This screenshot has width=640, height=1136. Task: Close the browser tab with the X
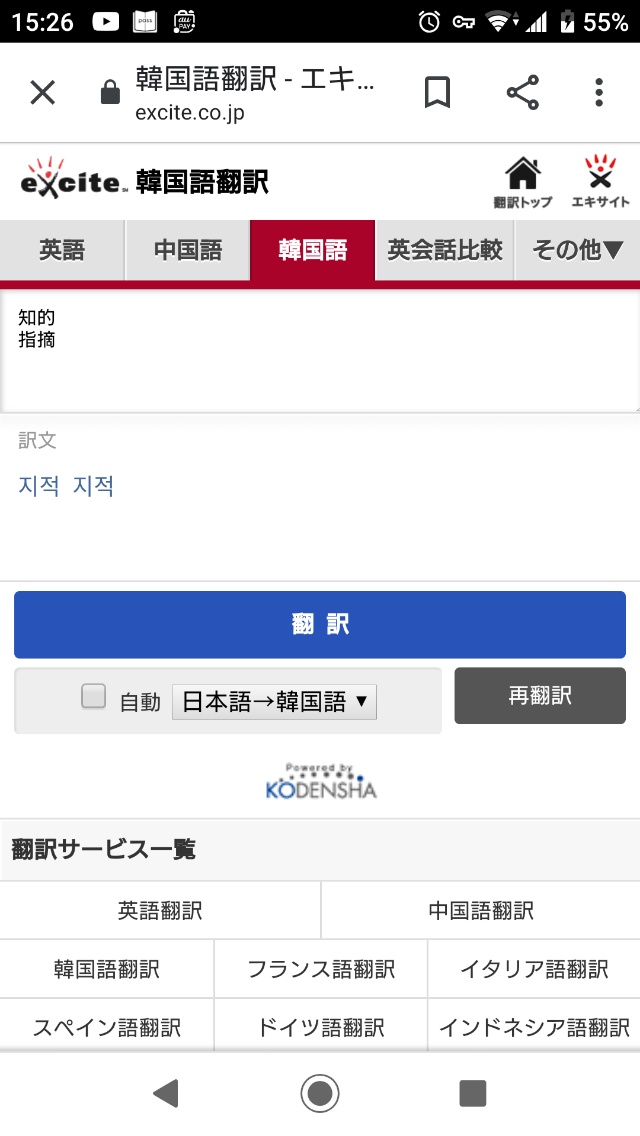42,93
